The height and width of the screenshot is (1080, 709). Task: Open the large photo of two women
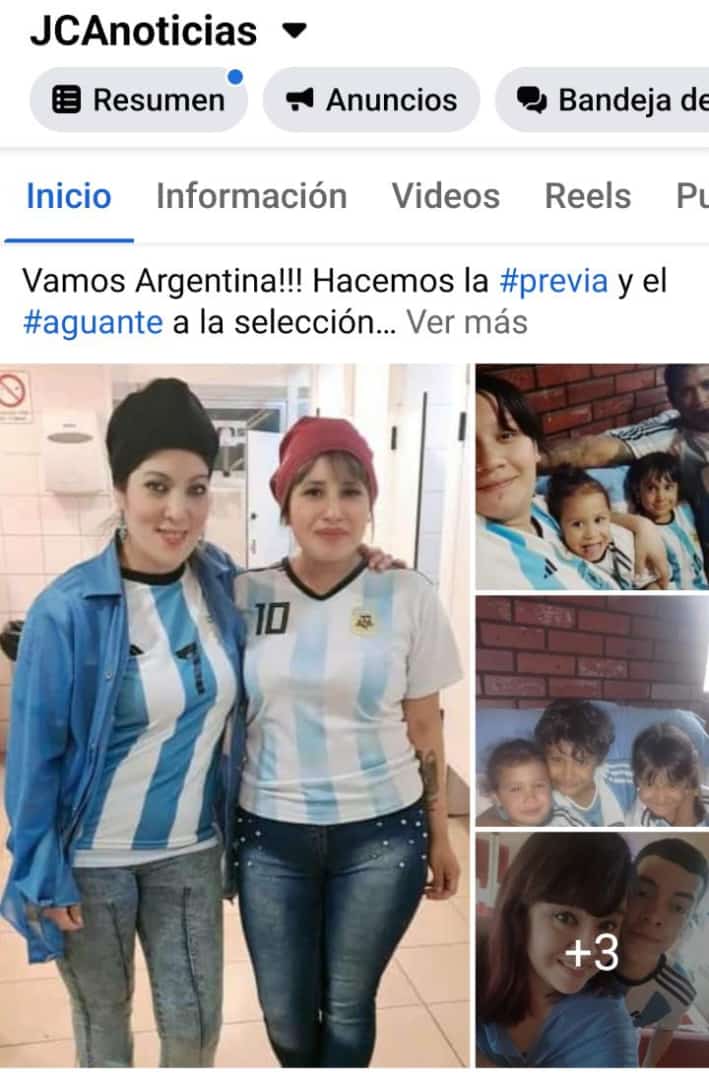click(x=236, y=715)
